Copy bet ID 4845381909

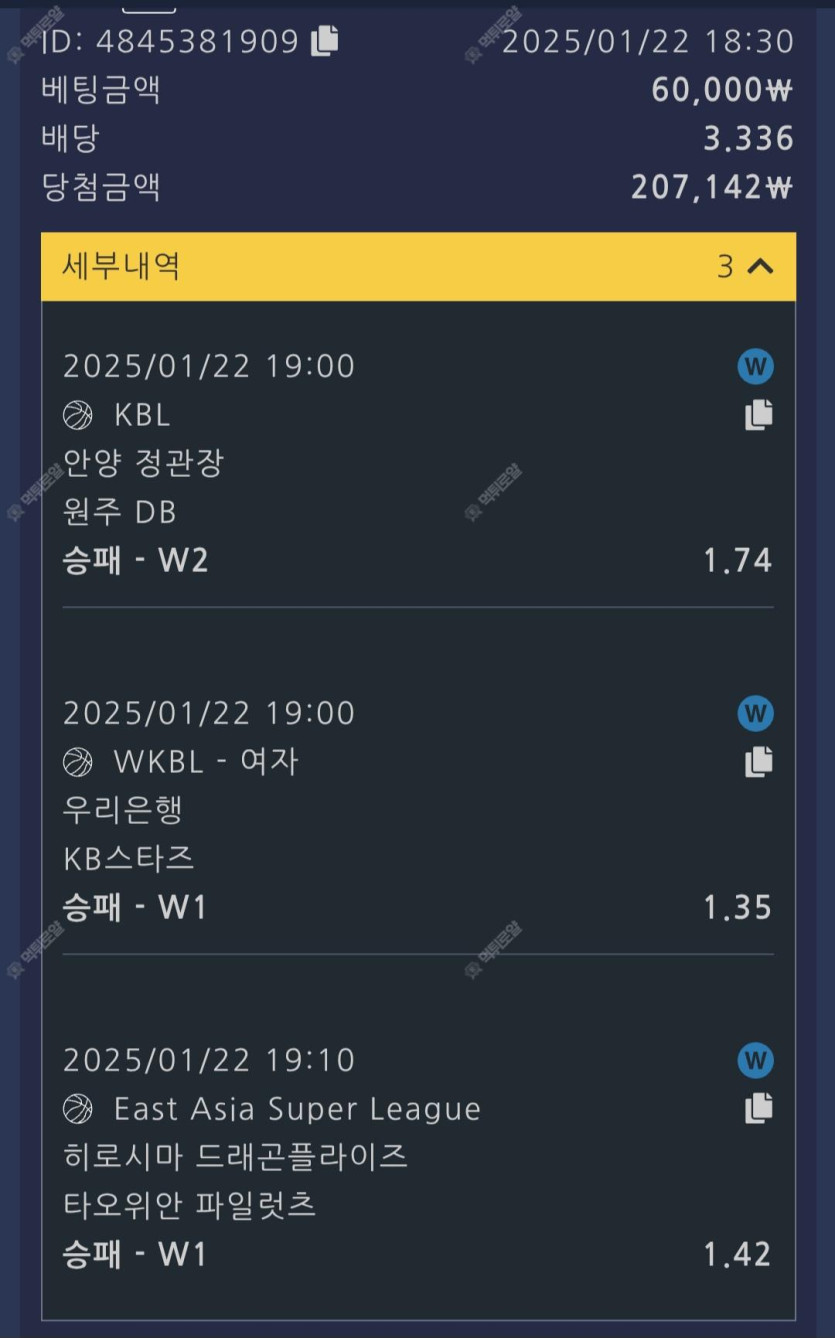[x=325, y=41]
